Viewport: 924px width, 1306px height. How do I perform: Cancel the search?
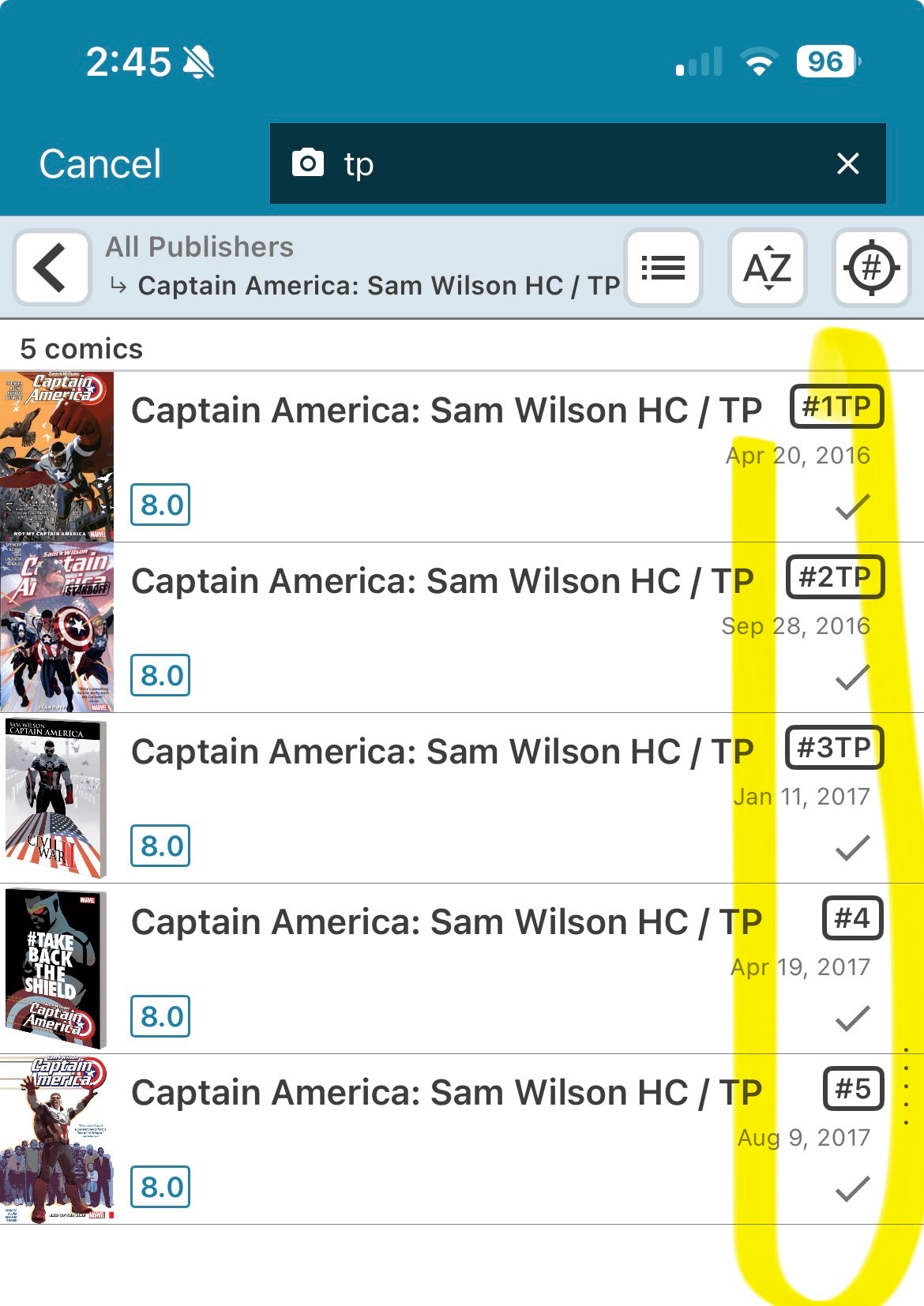[100, 164]
